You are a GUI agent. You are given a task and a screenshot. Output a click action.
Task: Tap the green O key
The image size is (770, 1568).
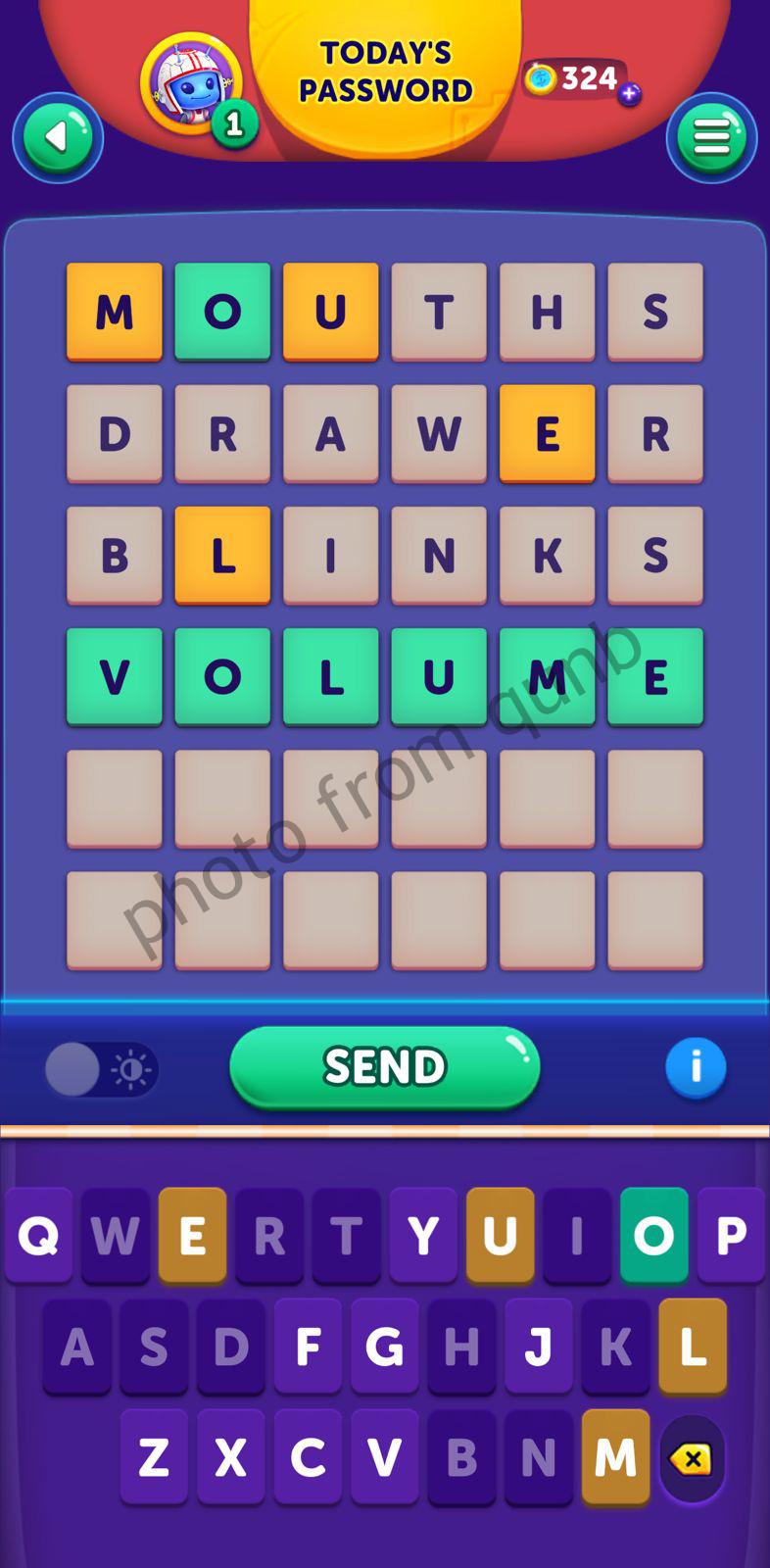coord(653,1236)
